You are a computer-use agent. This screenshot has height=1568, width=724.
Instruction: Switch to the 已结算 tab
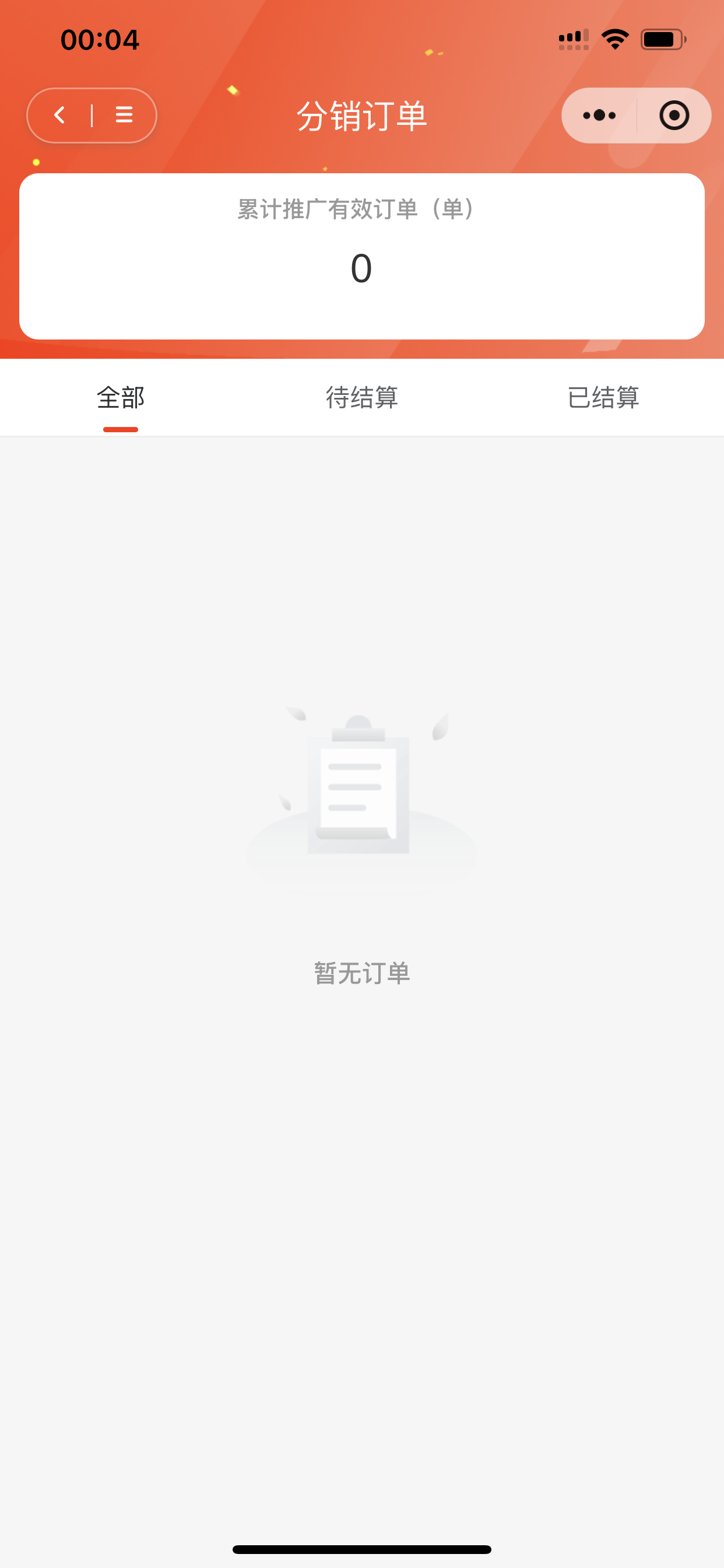click(603, 397)
